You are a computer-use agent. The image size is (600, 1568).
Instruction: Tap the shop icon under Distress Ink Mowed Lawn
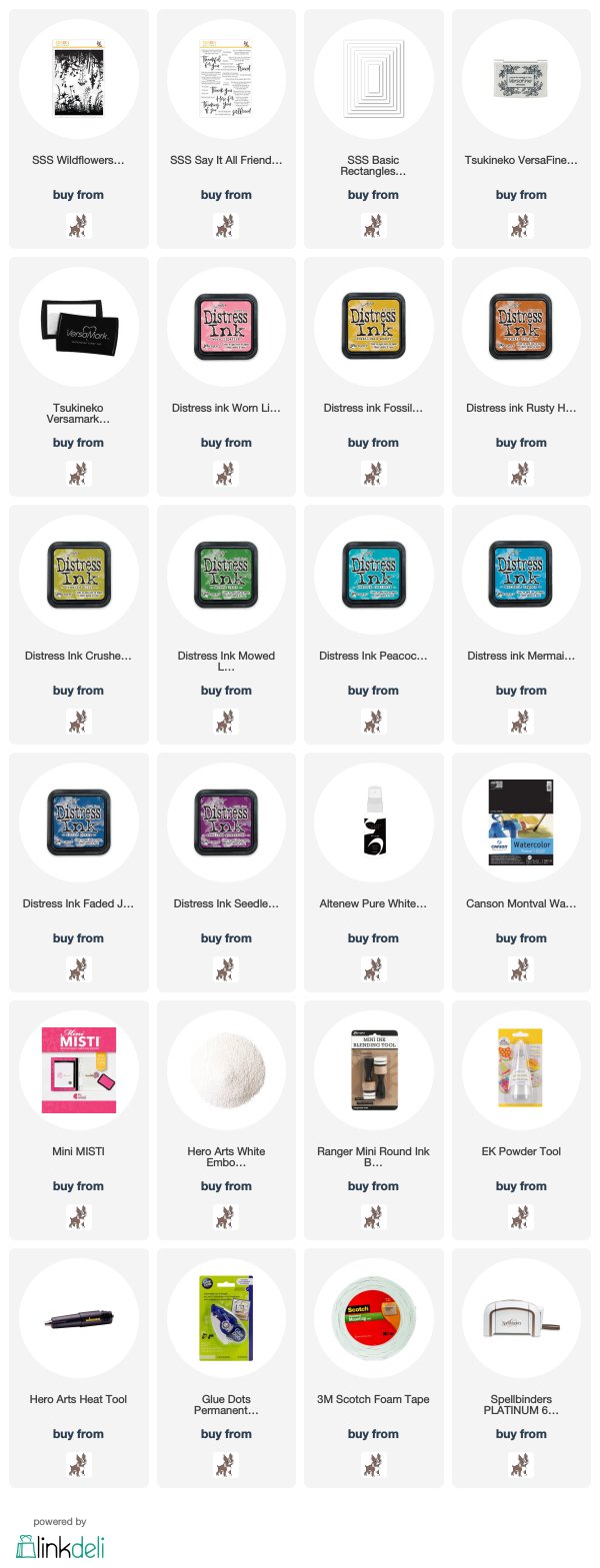click(226, 721)
